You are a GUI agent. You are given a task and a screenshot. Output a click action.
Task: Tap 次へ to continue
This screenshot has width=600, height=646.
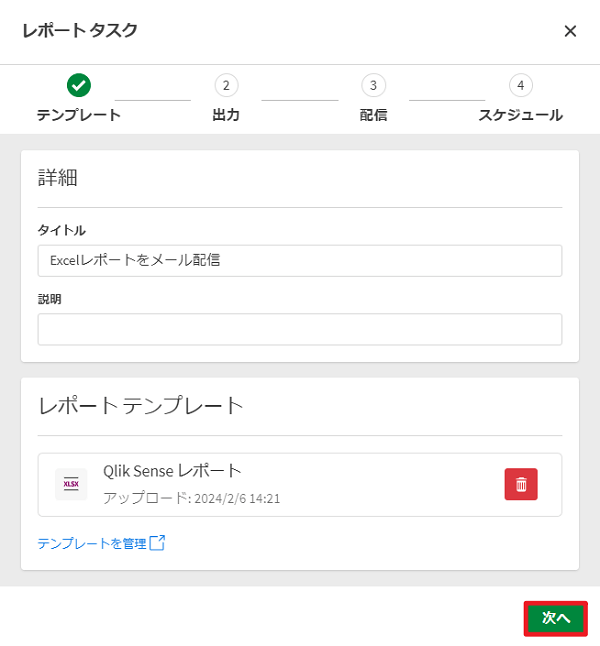click(x=555, y=618)
